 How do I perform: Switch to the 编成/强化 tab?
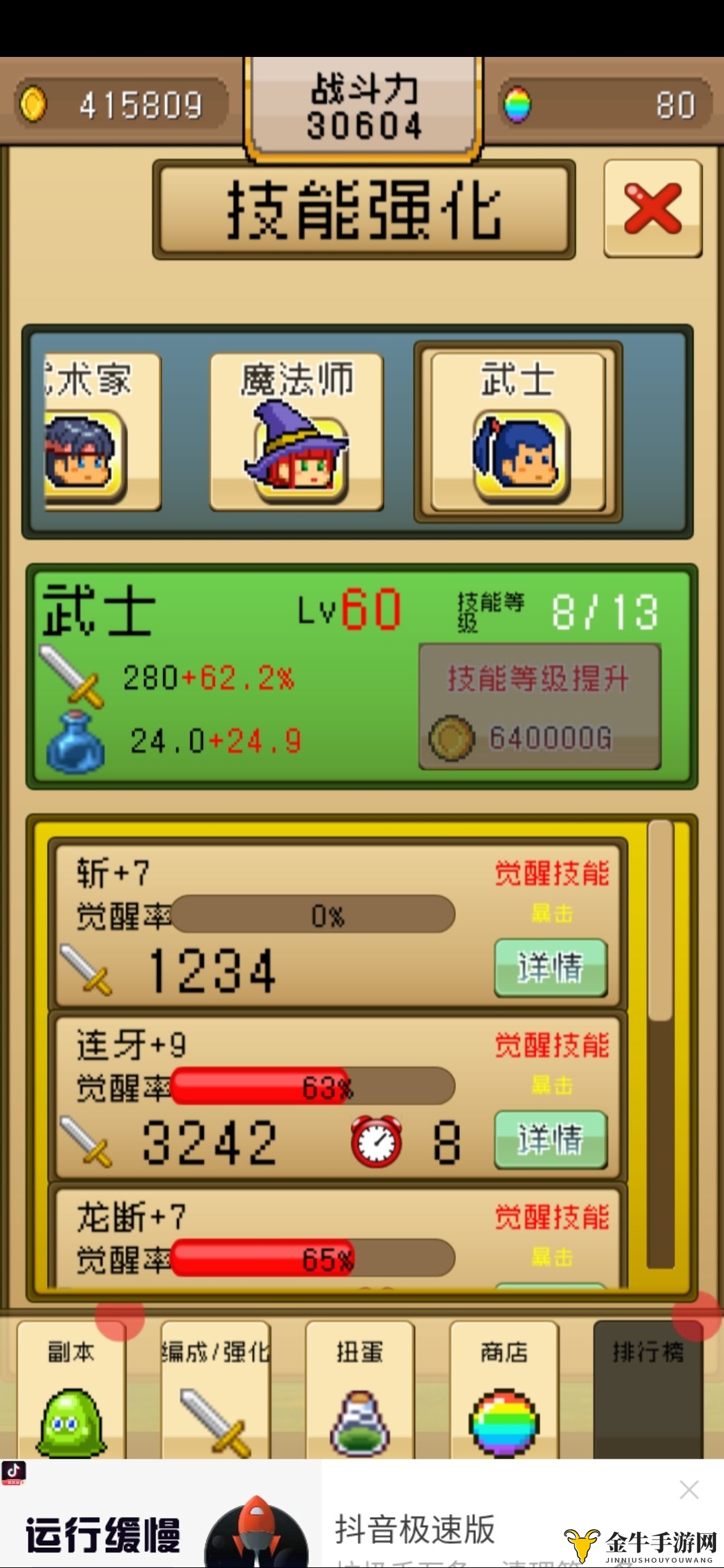216,1390
